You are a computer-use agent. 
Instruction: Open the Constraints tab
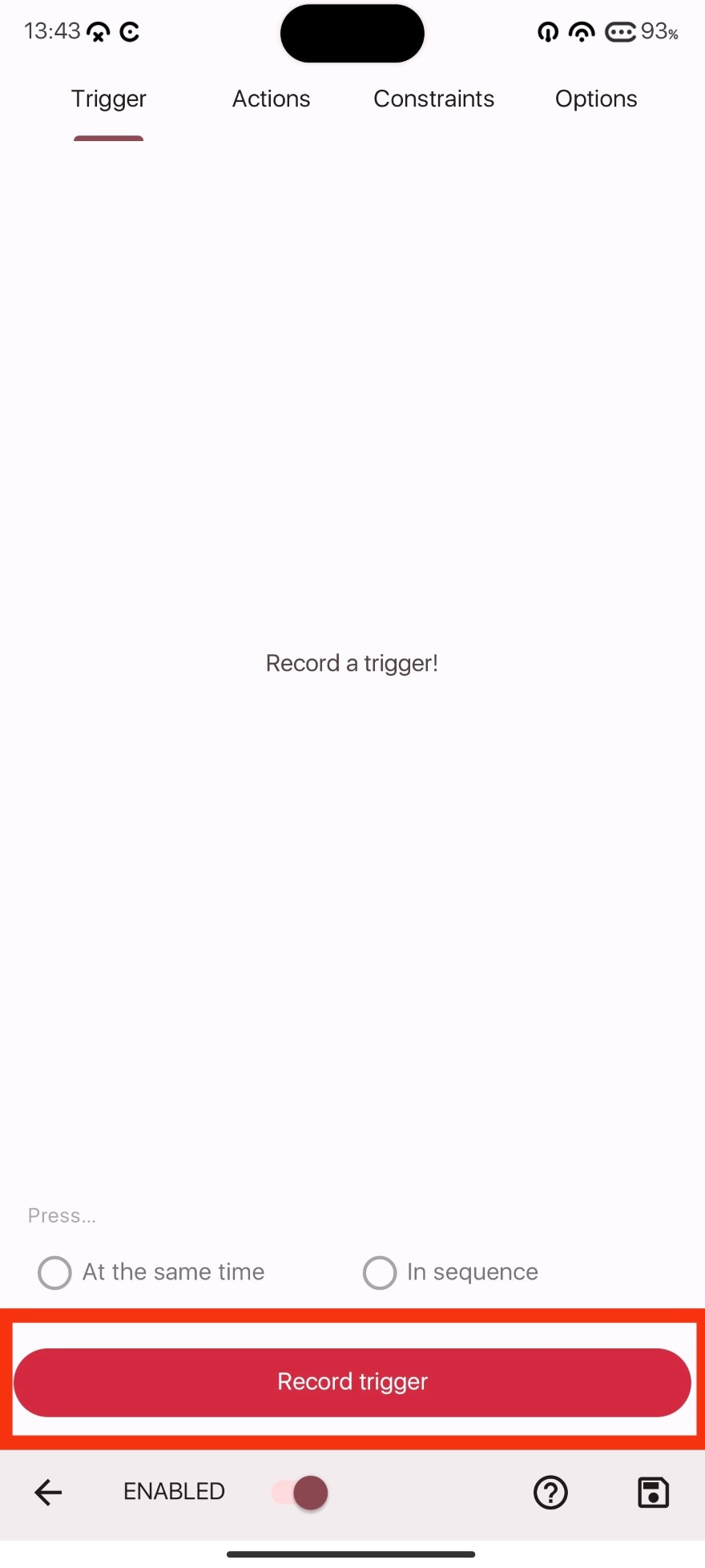(433, 99)
